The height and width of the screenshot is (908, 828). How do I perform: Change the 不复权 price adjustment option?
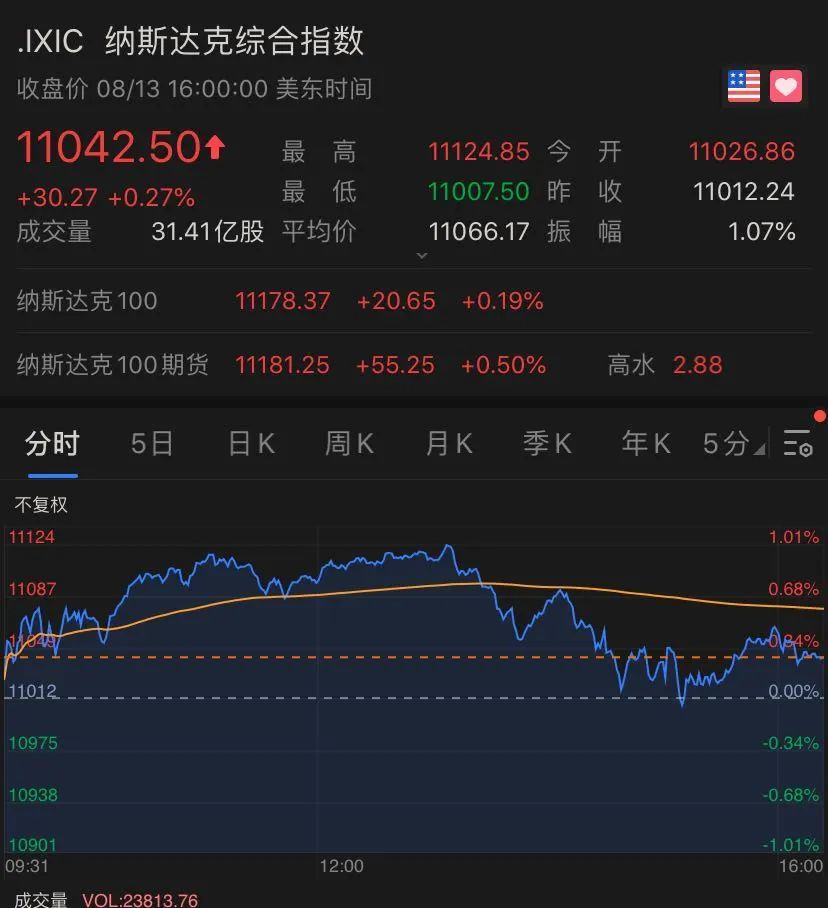tap(41, 505)
